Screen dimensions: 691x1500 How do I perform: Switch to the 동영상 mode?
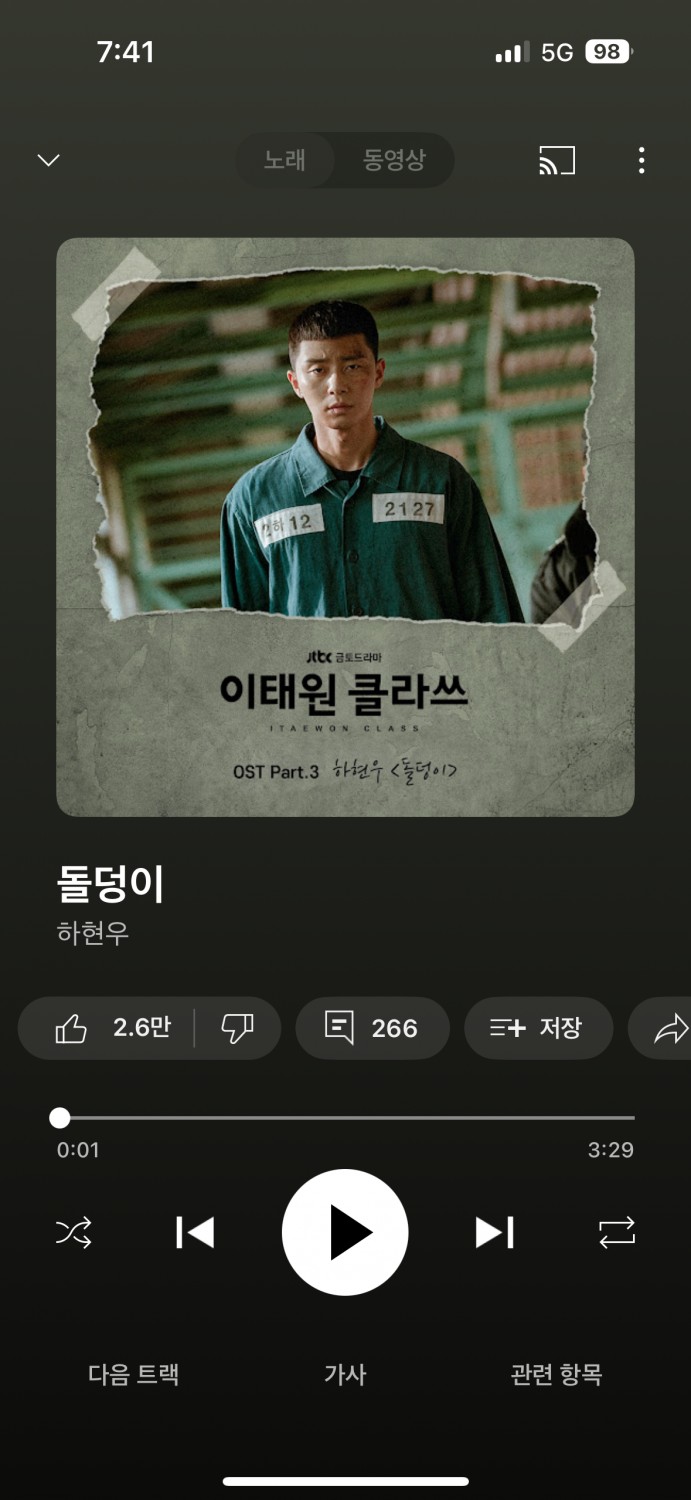pos(394,160)
